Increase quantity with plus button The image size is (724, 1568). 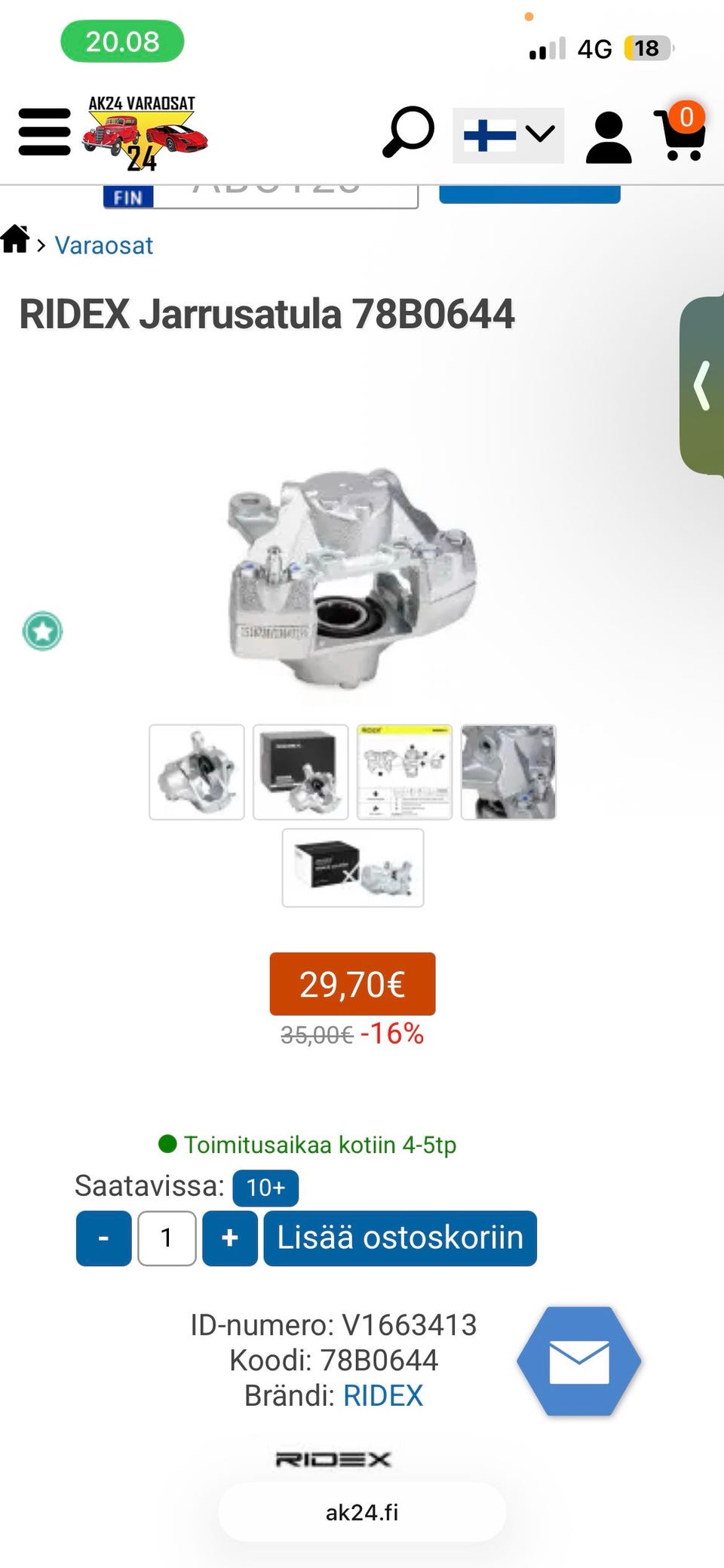click(x=230, y=1238)
